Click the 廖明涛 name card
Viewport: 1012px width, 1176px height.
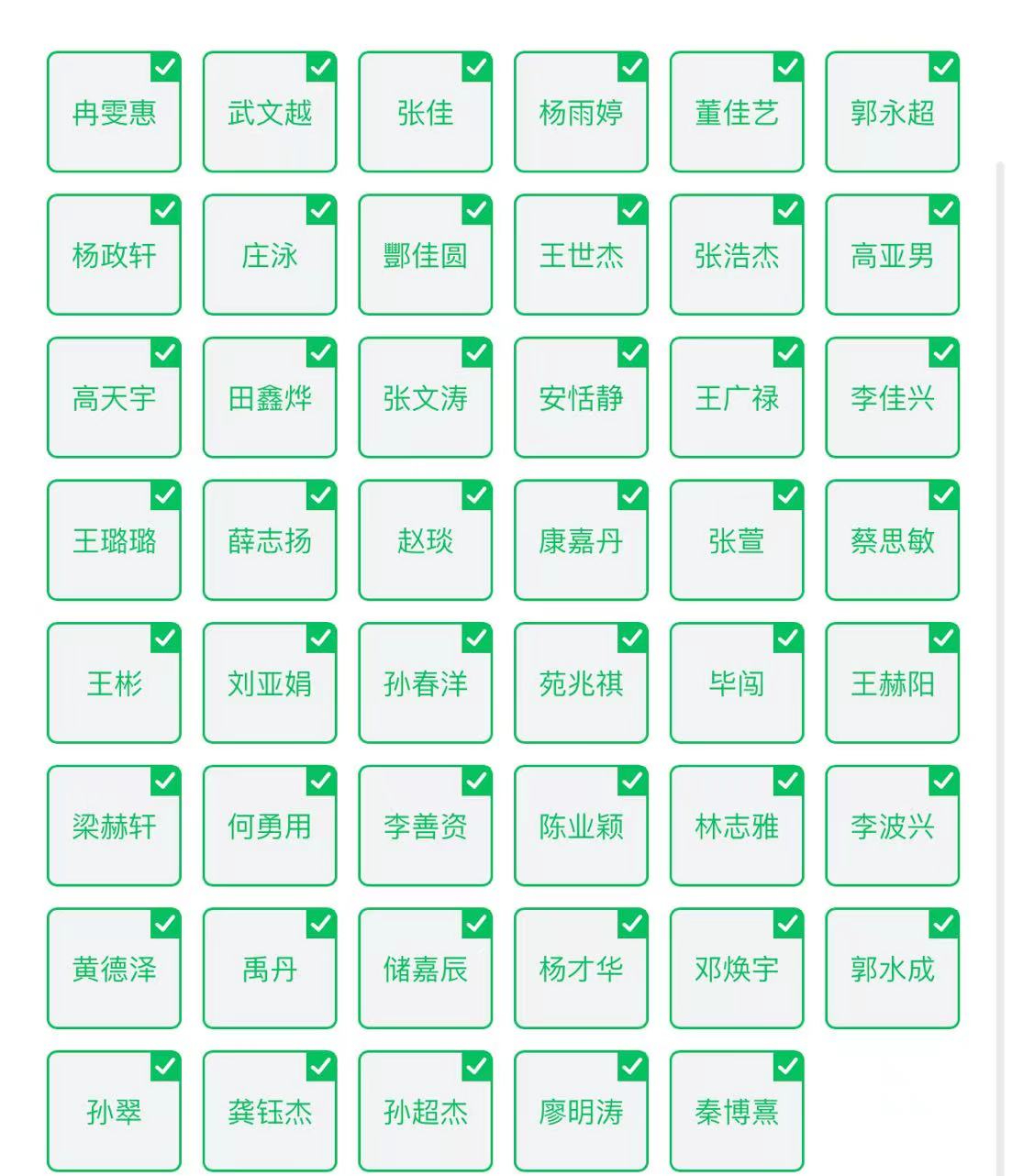coord(581,1112)
